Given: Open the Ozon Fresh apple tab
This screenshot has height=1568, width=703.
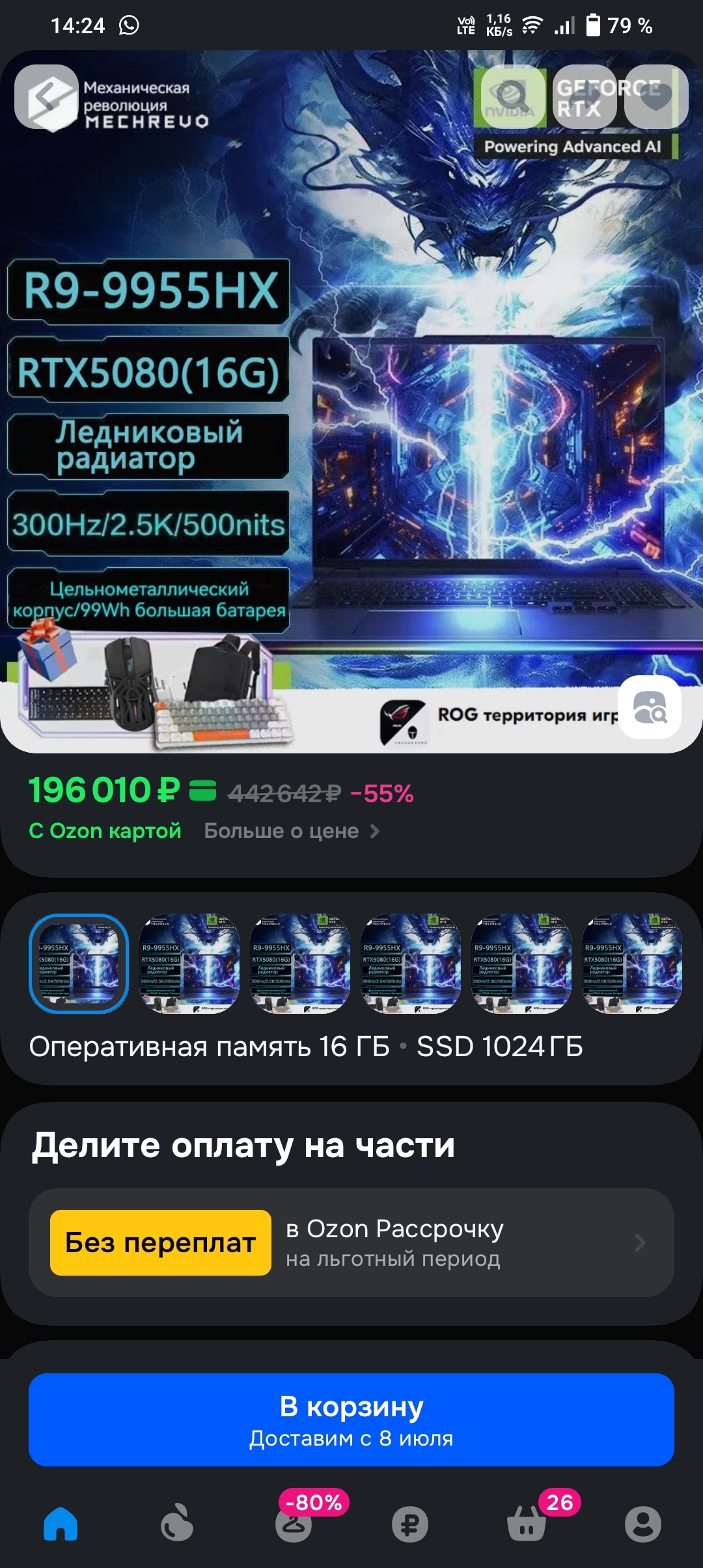Looking at the screenshot, I should coord(177,1524).
